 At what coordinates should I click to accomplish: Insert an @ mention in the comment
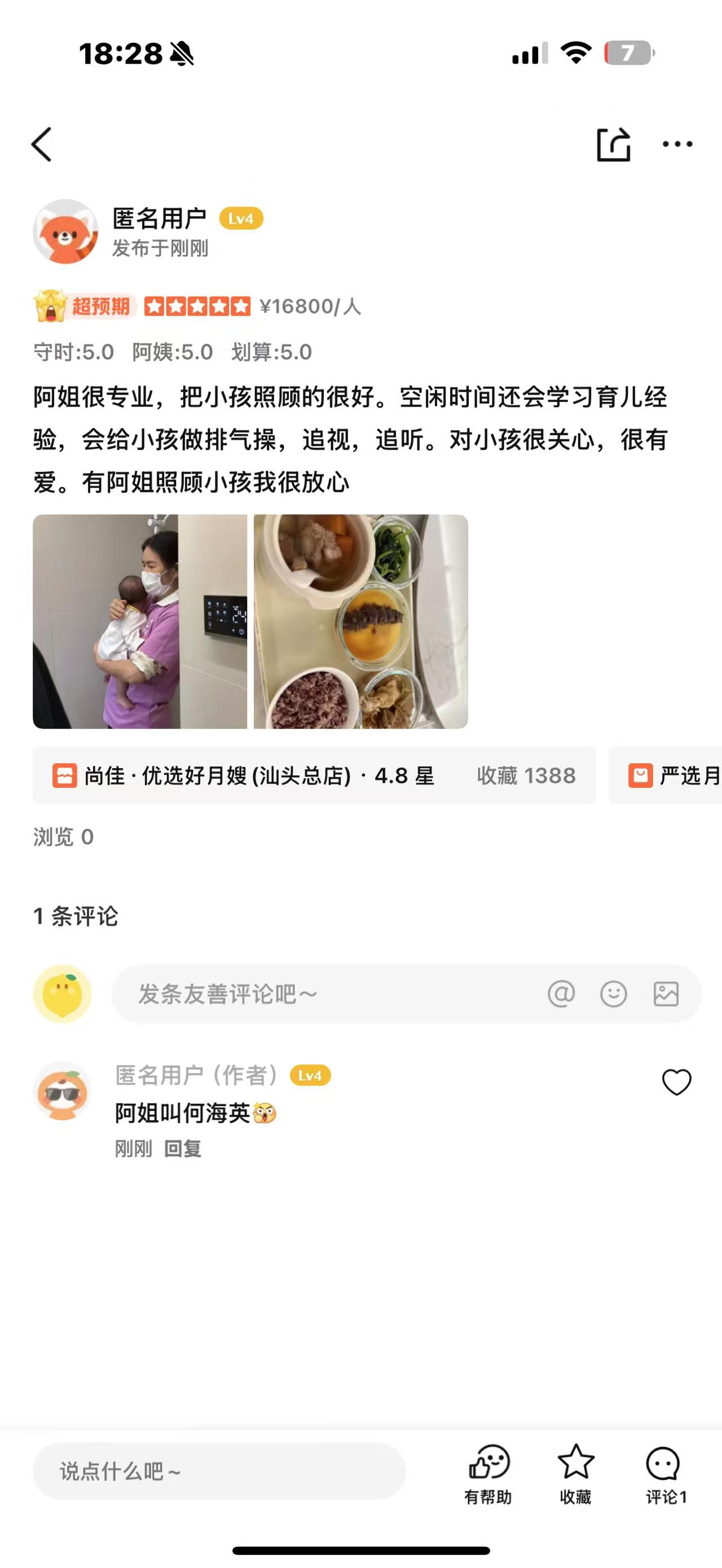(x=561, y=994)
